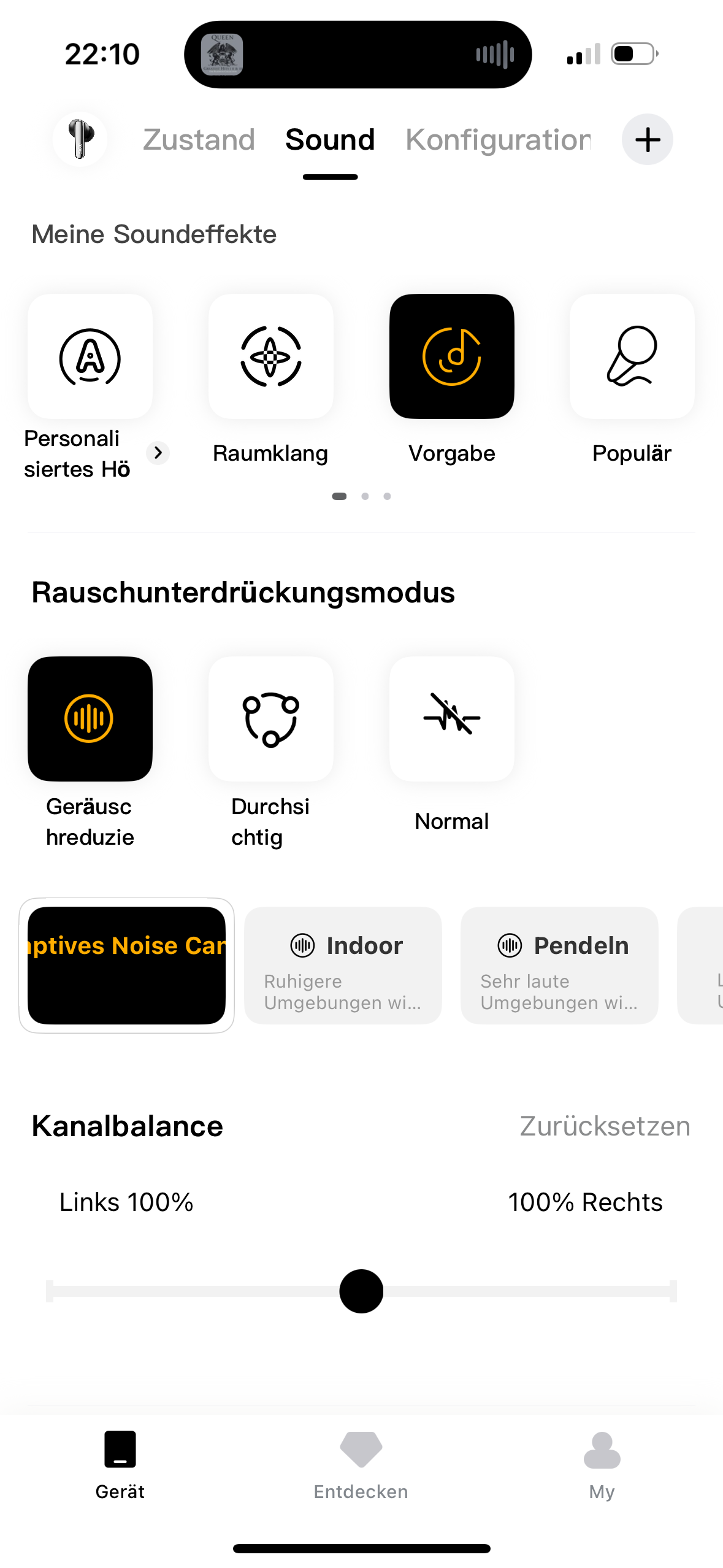This screenshot has width=723, height=1568.
Task: Switch to Durchsichtig transparency mode
Action: [x=270, y=719]
